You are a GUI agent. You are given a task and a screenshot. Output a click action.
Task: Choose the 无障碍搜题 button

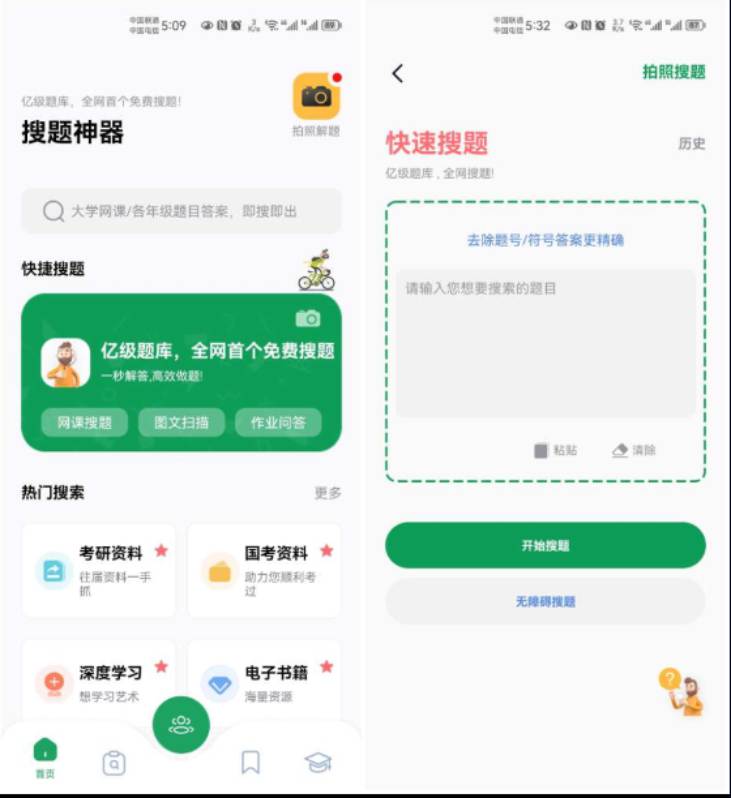click(x=545, y=602)
